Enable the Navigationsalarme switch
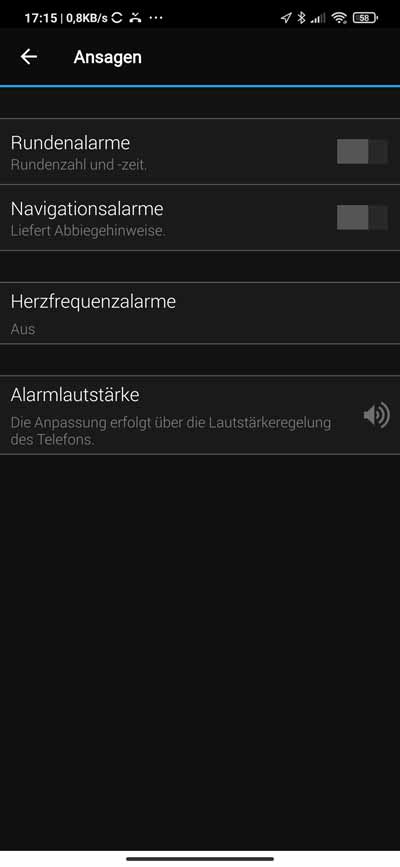This screenshot has width=400, height=867. [x=362, y=217]
